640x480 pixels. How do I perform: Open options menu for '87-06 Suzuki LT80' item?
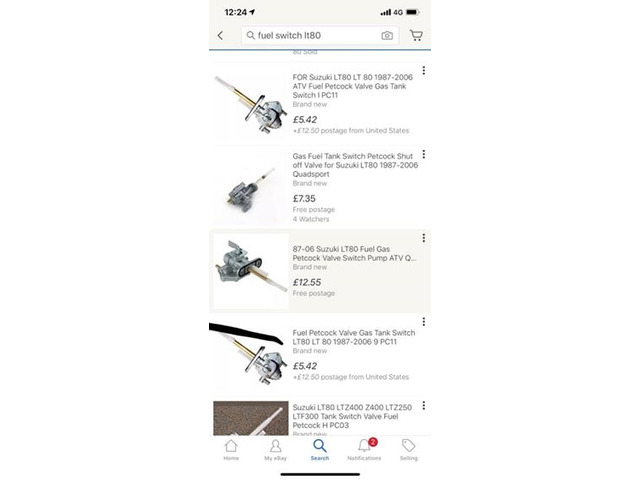pyautogui.click(x=424, y=238)
